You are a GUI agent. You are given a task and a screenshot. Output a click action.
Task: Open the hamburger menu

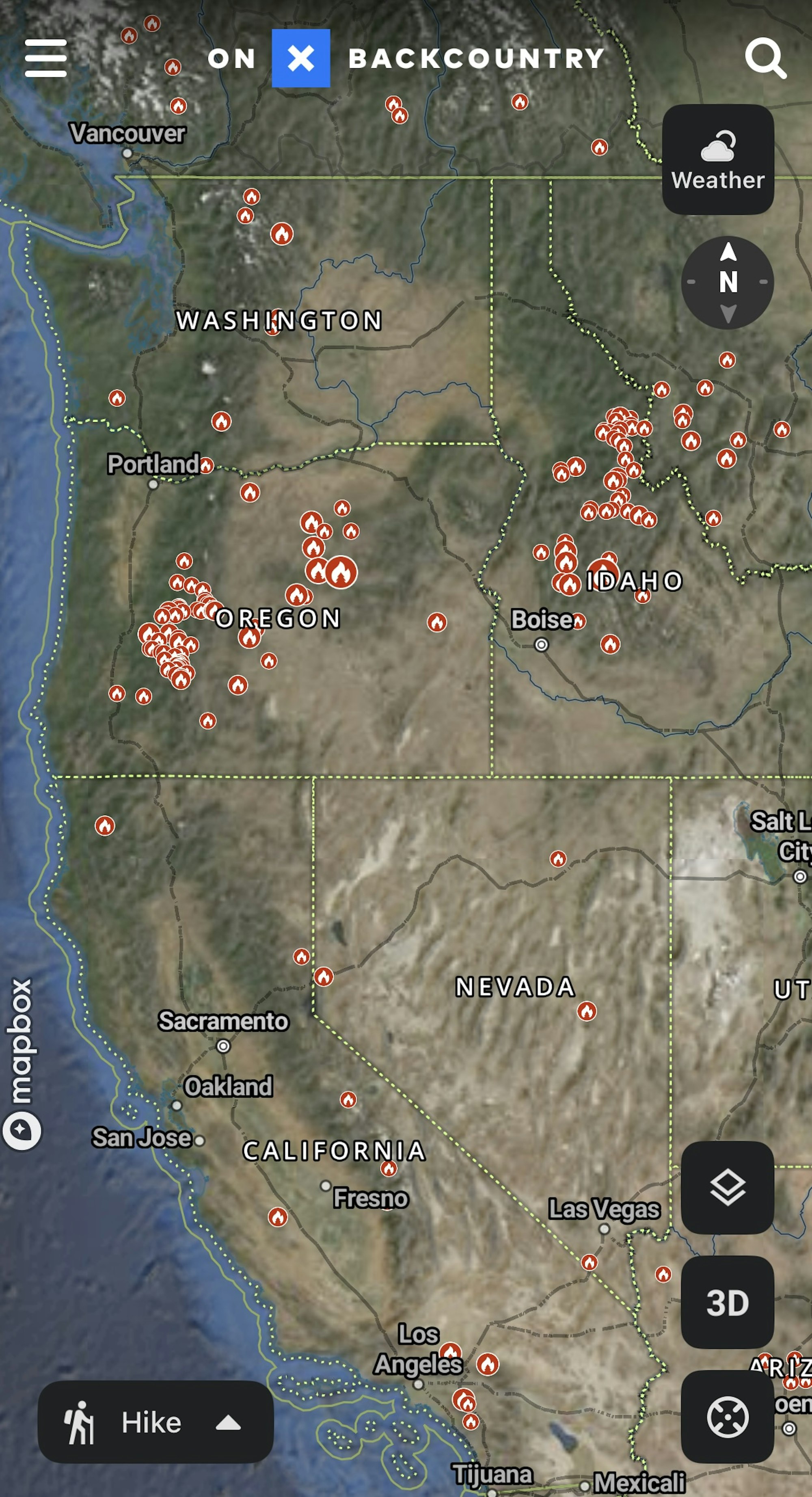click(45, 58)
